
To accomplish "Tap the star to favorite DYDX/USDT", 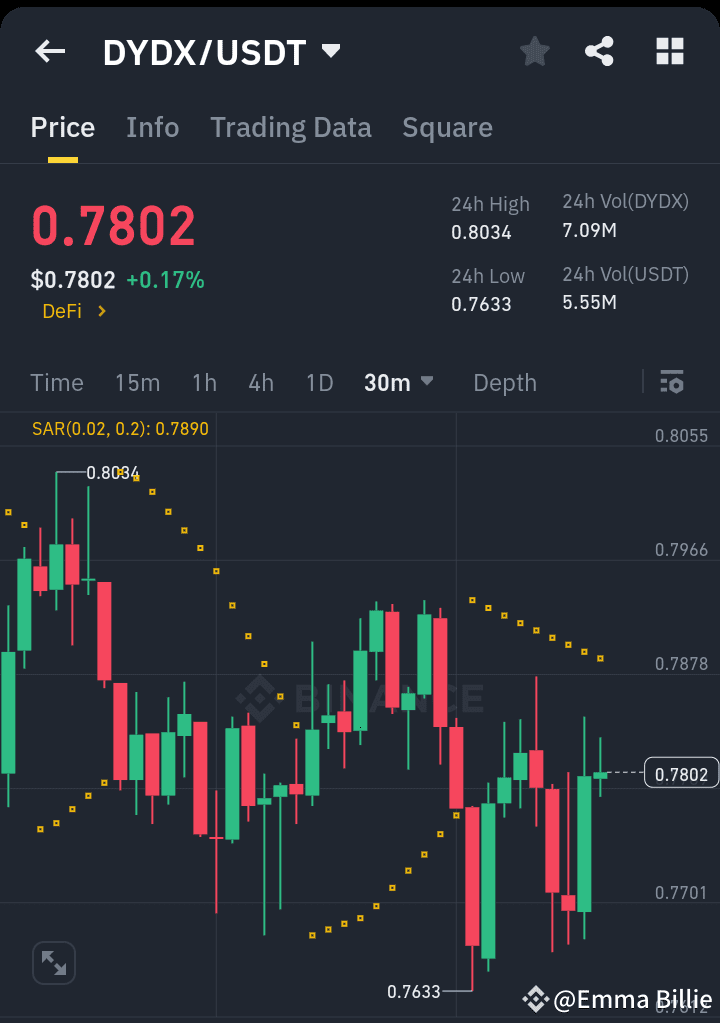I will pyautogui.click(x=534, y=51).
